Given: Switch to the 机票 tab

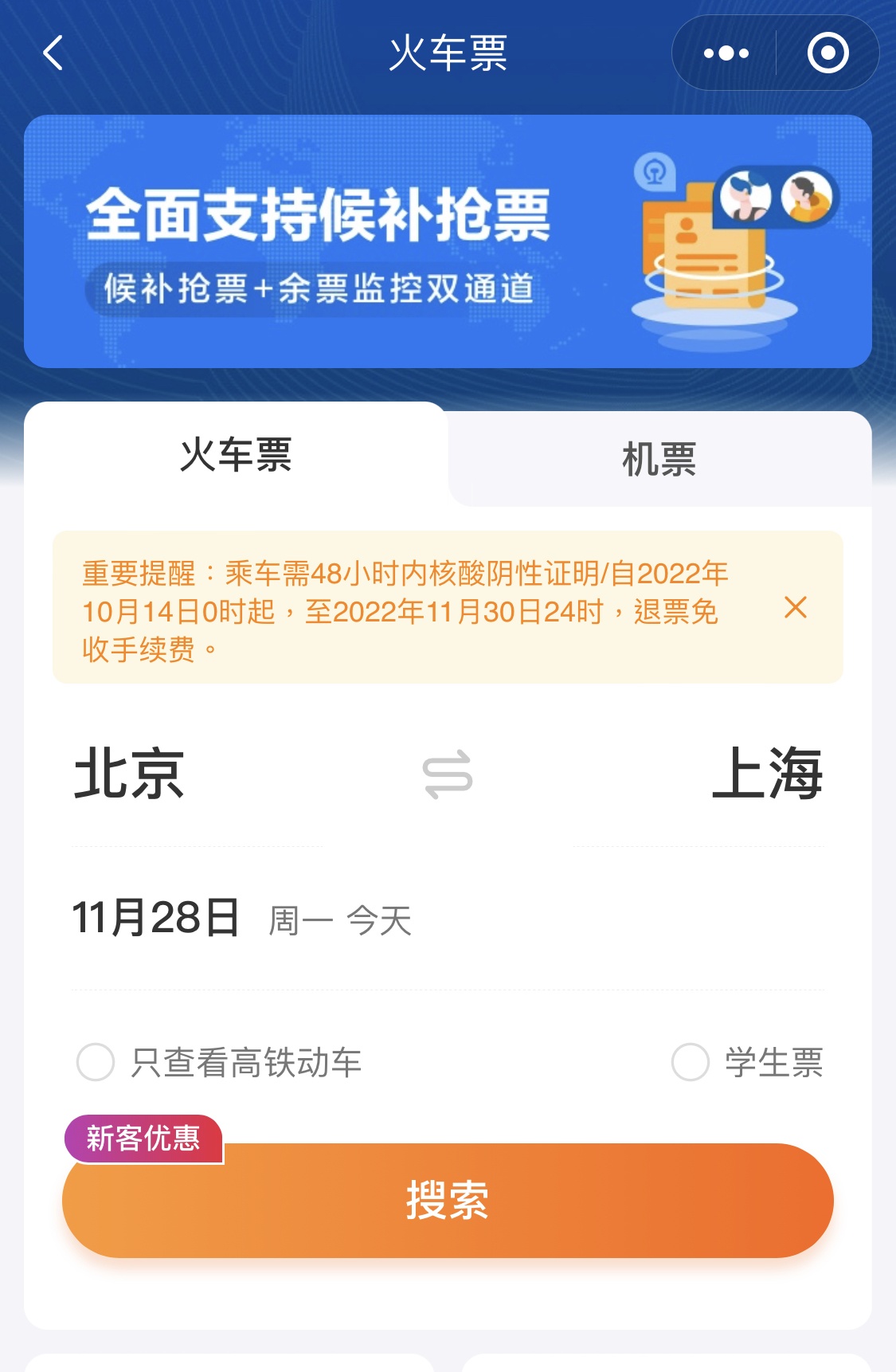Looking at the screenshot, I should pyautogui.click(x=659, y=460).
